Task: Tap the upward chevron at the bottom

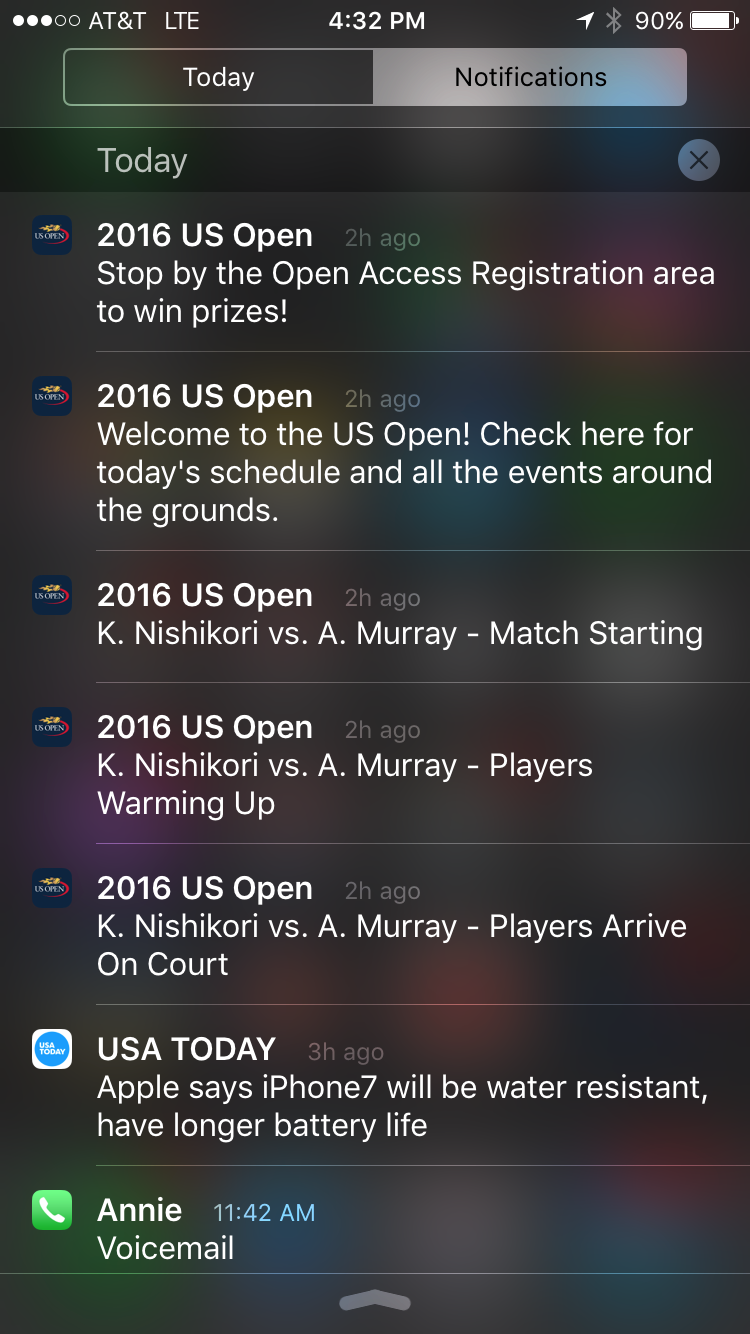Action: tap(375, 1301)
